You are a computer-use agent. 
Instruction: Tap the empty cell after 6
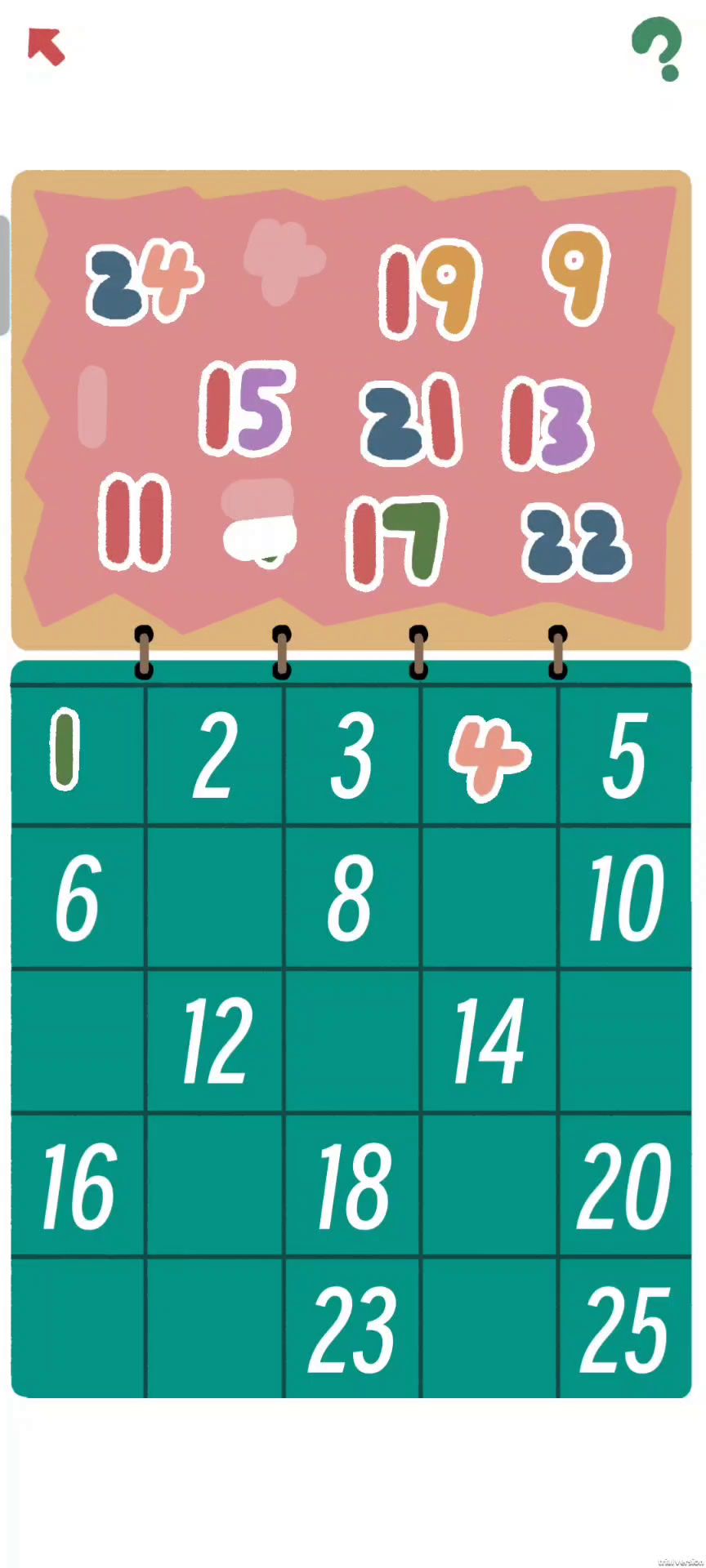click(x=215, y=898)
